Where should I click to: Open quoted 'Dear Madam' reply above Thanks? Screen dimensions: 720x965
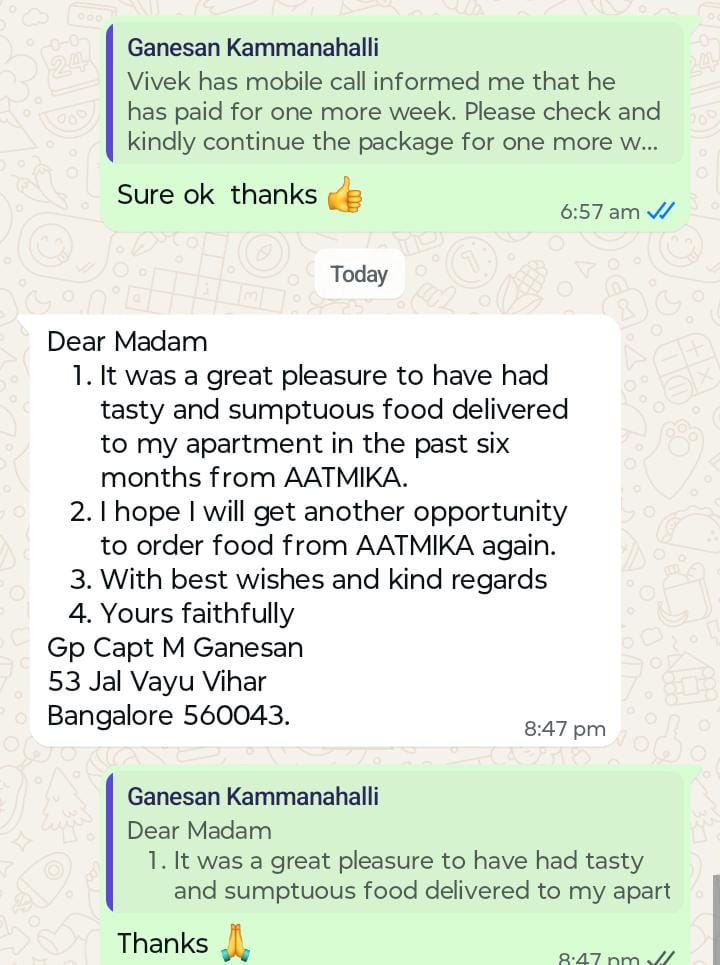click(394, 844)
